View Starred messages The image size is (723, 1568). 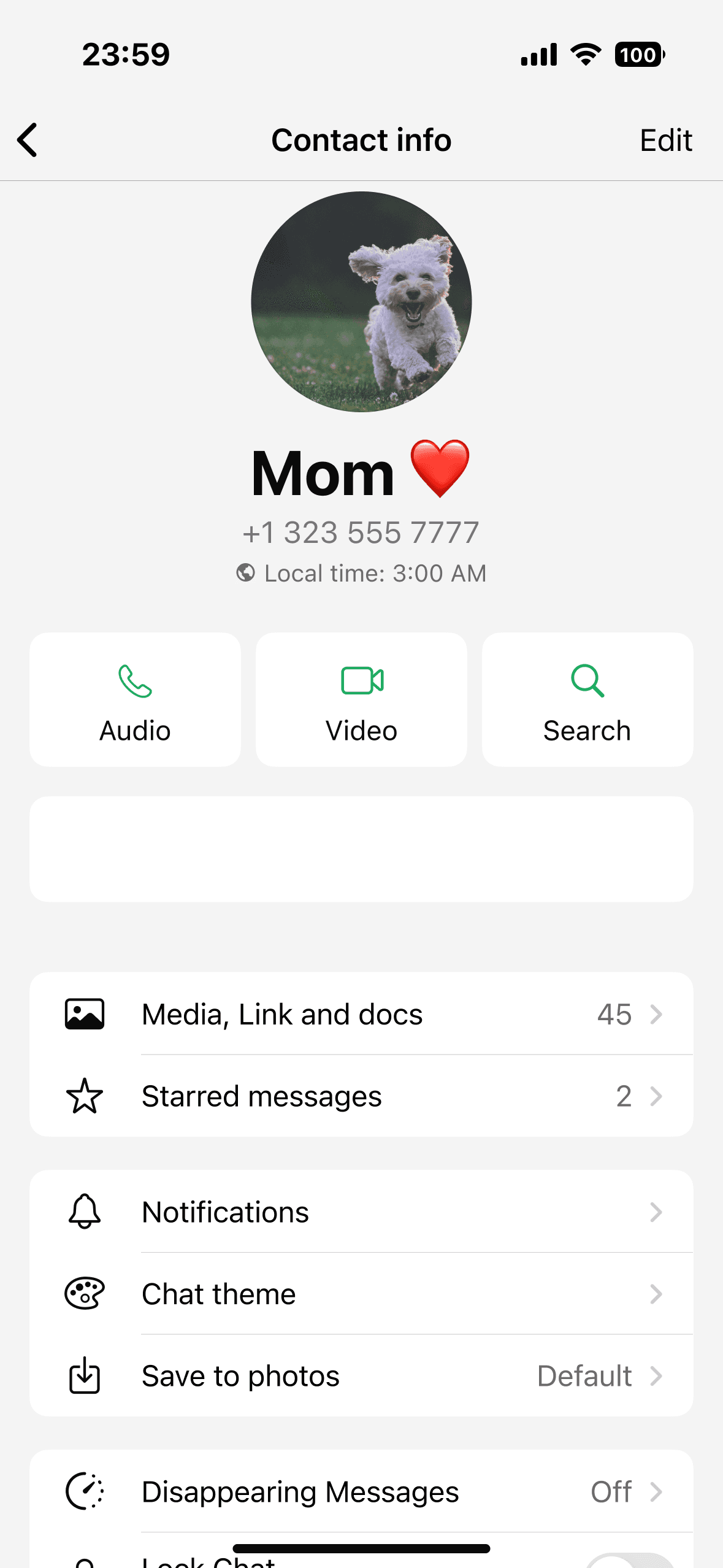click(361, 1096)
